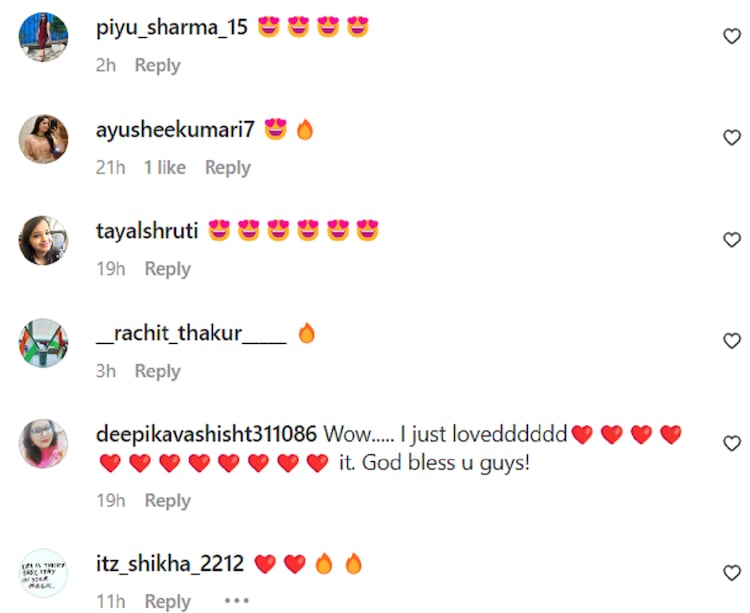Like tayalshruti's comment
750x613 pixels.
click(731, 240)
